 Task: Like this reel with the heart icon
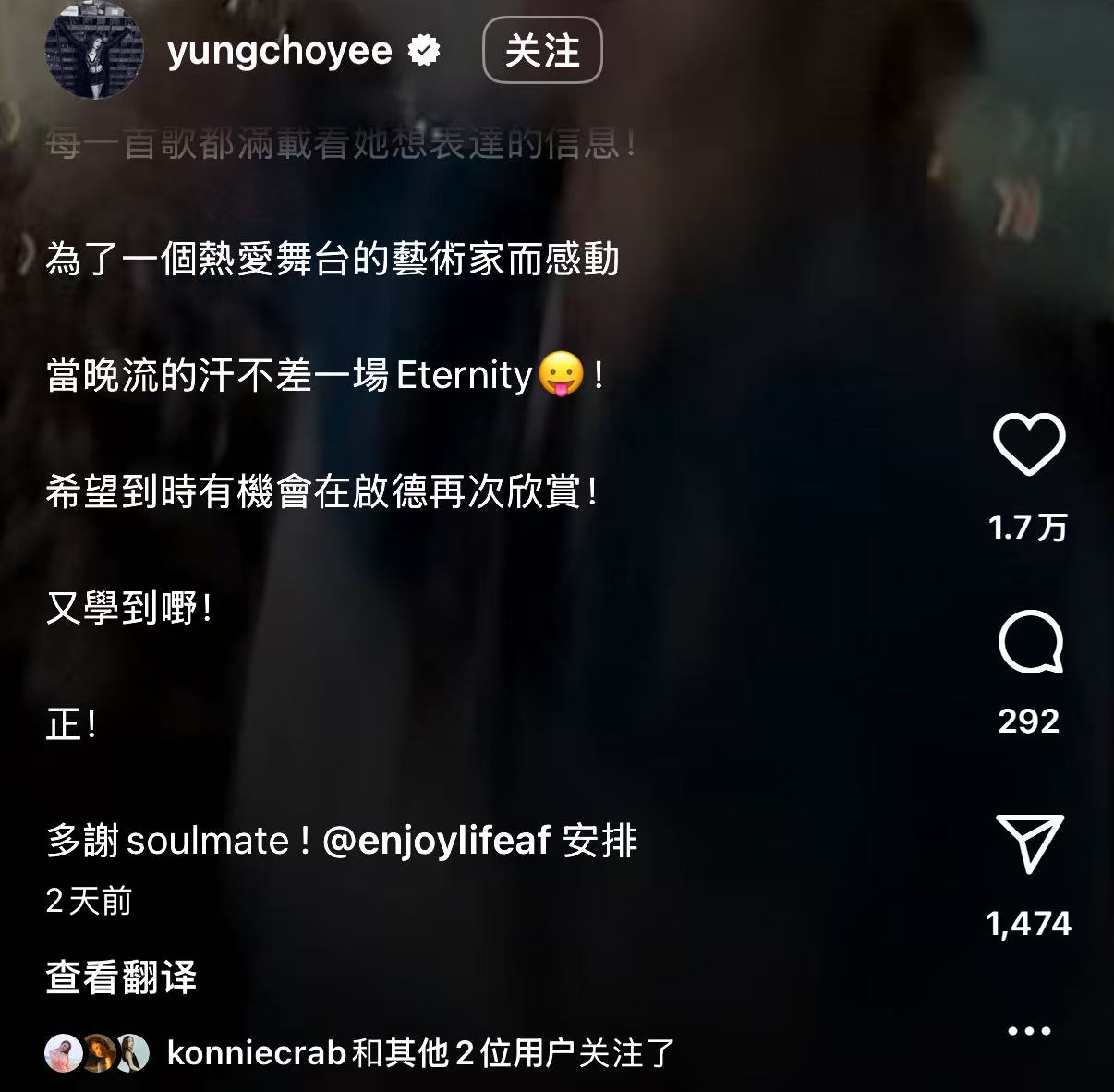[x=1029, y=445]
